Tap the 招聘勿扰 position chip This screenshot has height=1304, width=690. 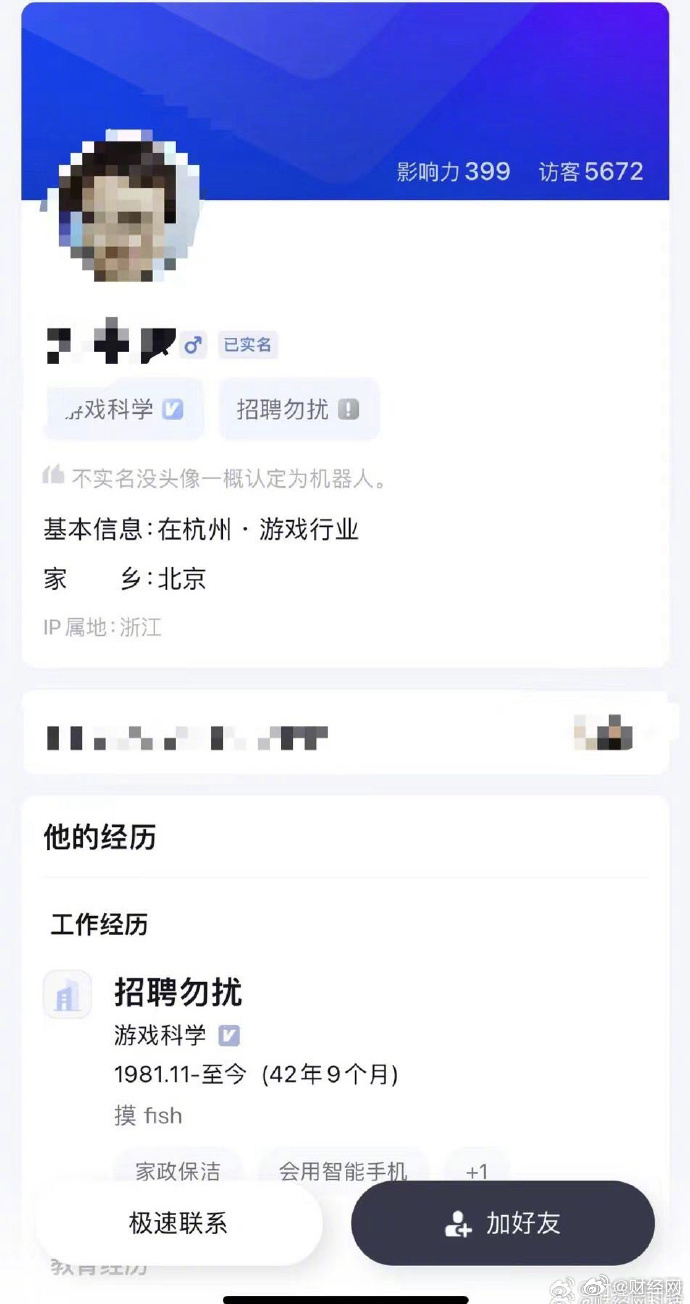(x=298, y=409)
